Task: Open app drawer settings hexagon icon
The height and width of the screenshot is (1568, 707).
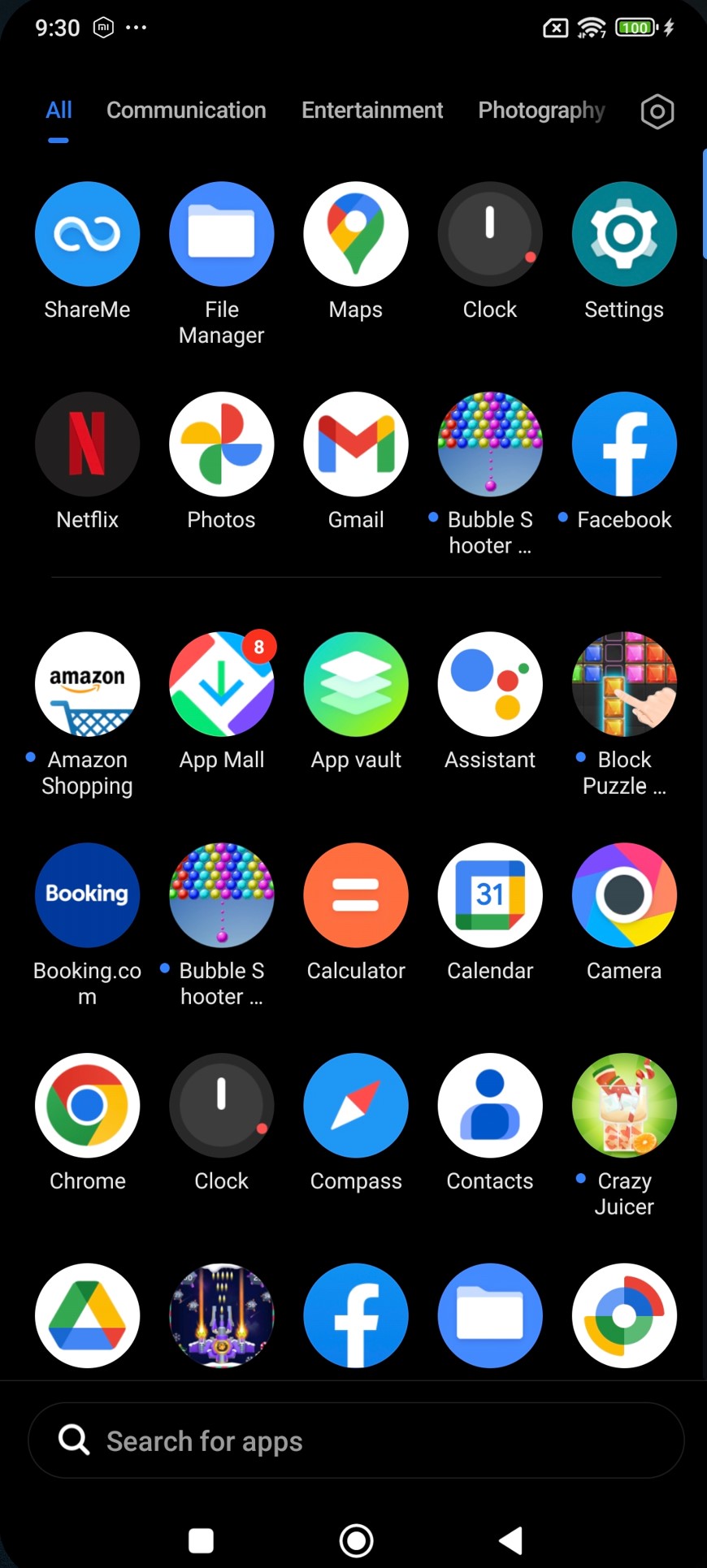Action: 657,111
